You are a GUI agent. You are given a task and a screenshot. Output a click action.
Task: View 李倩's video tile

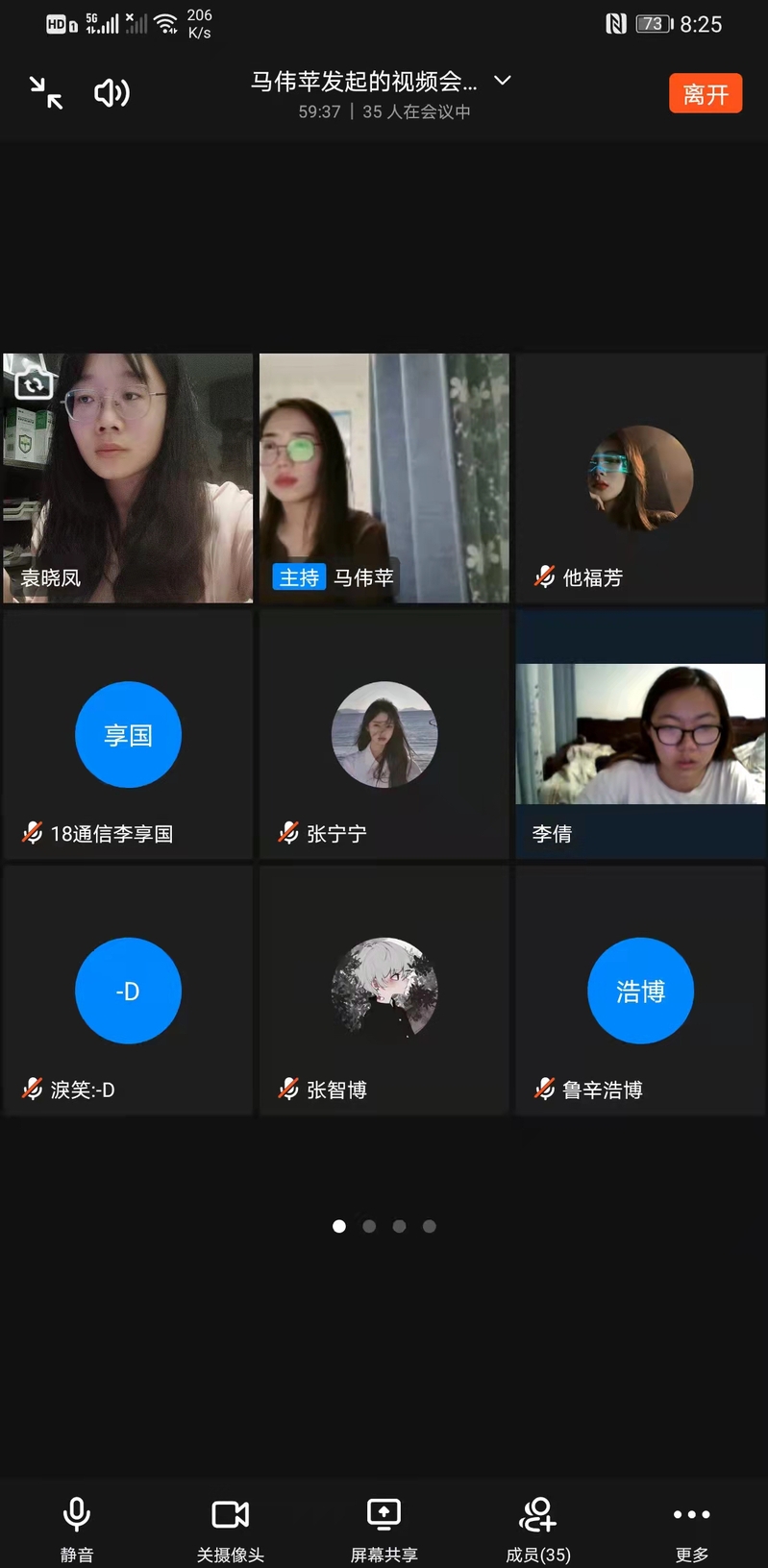click(640, 734)
